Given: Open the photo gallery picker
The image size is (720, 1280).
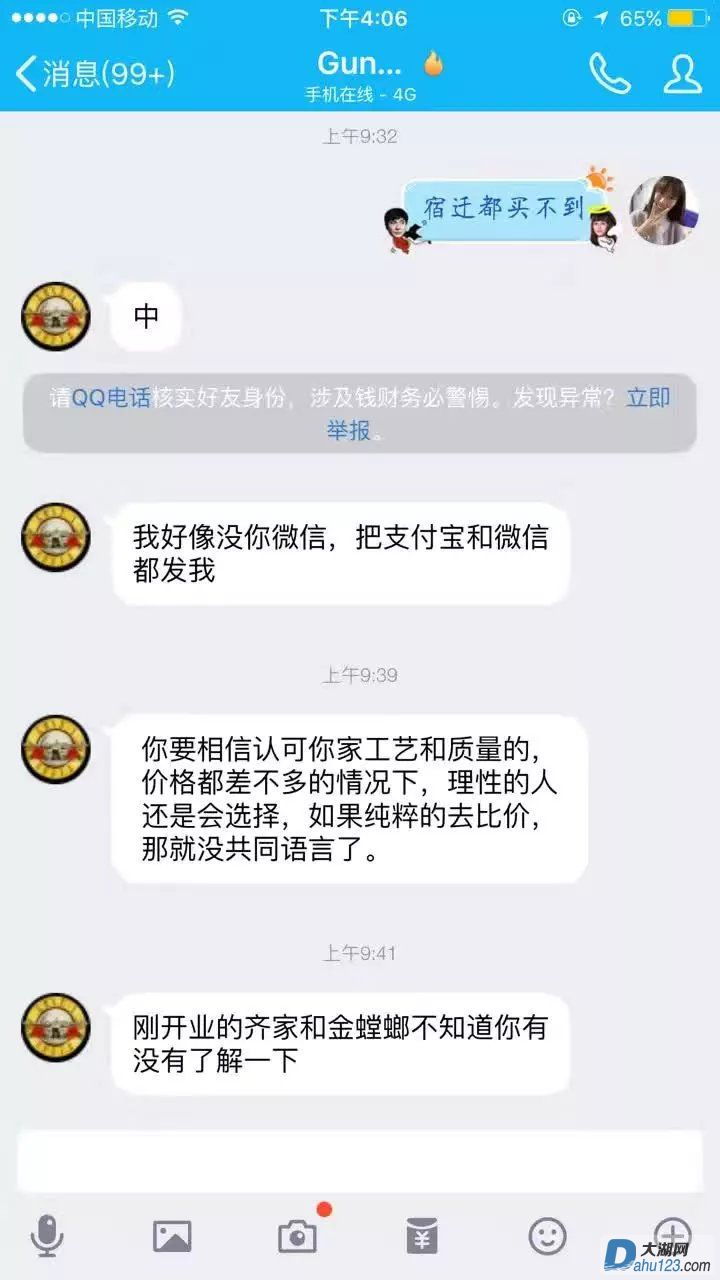Looking at the screenshot, I should tap(172, 1236).
